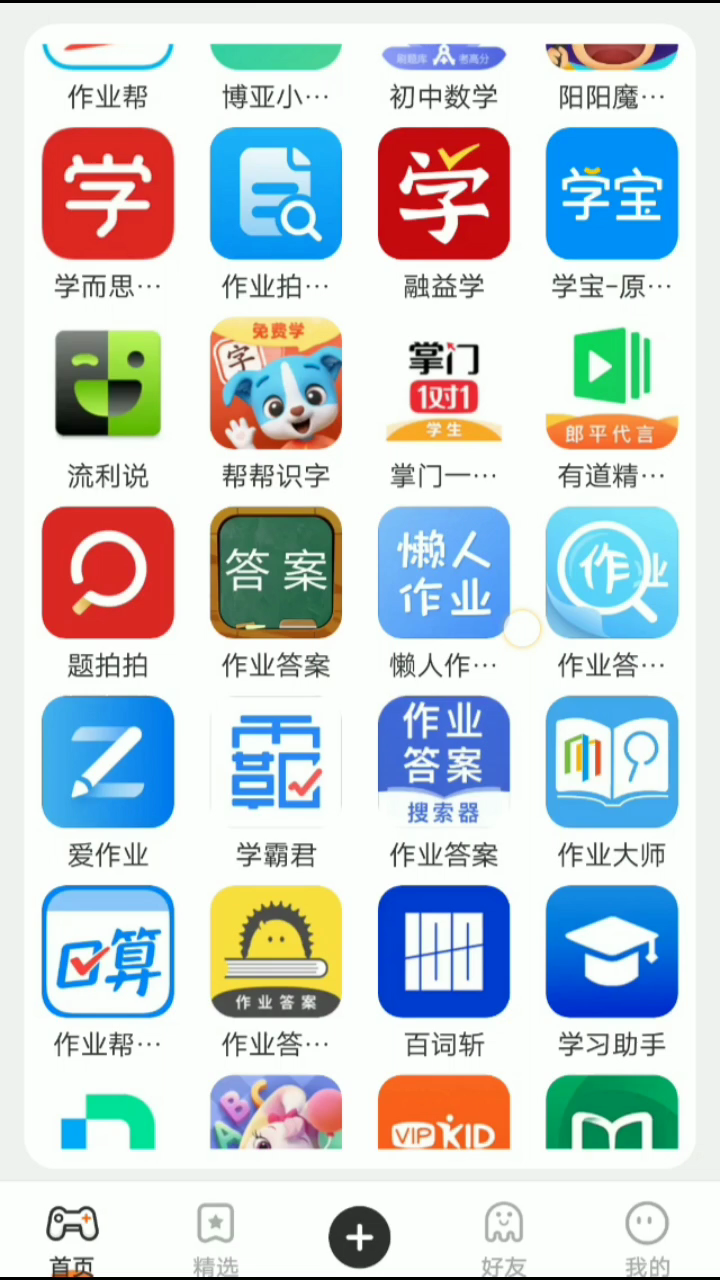Launch 学习助手 app

(x=612, y=951)
